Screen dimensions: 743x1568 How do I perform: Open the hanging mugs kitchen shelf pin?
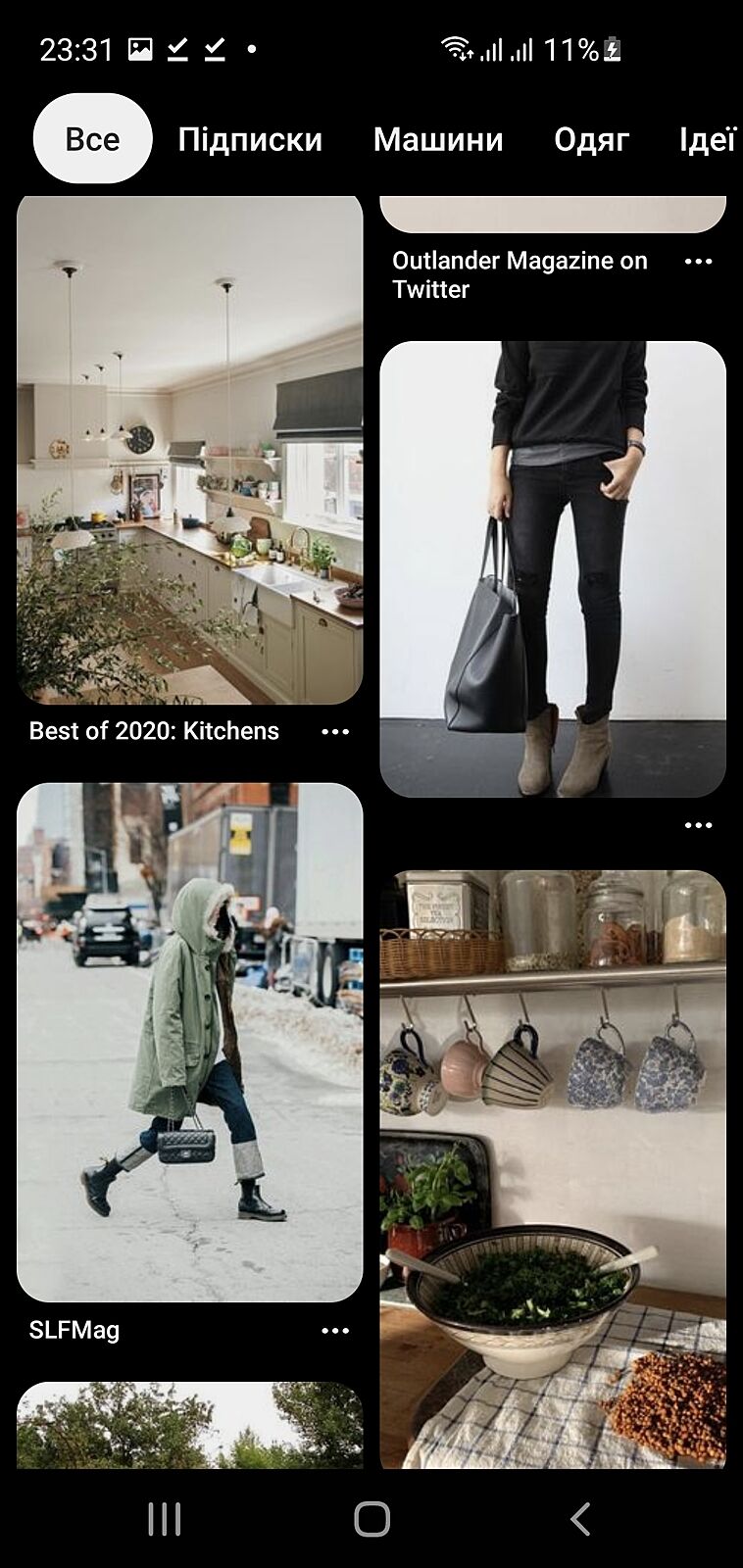pyautogui.click(x=552, y=1166)
